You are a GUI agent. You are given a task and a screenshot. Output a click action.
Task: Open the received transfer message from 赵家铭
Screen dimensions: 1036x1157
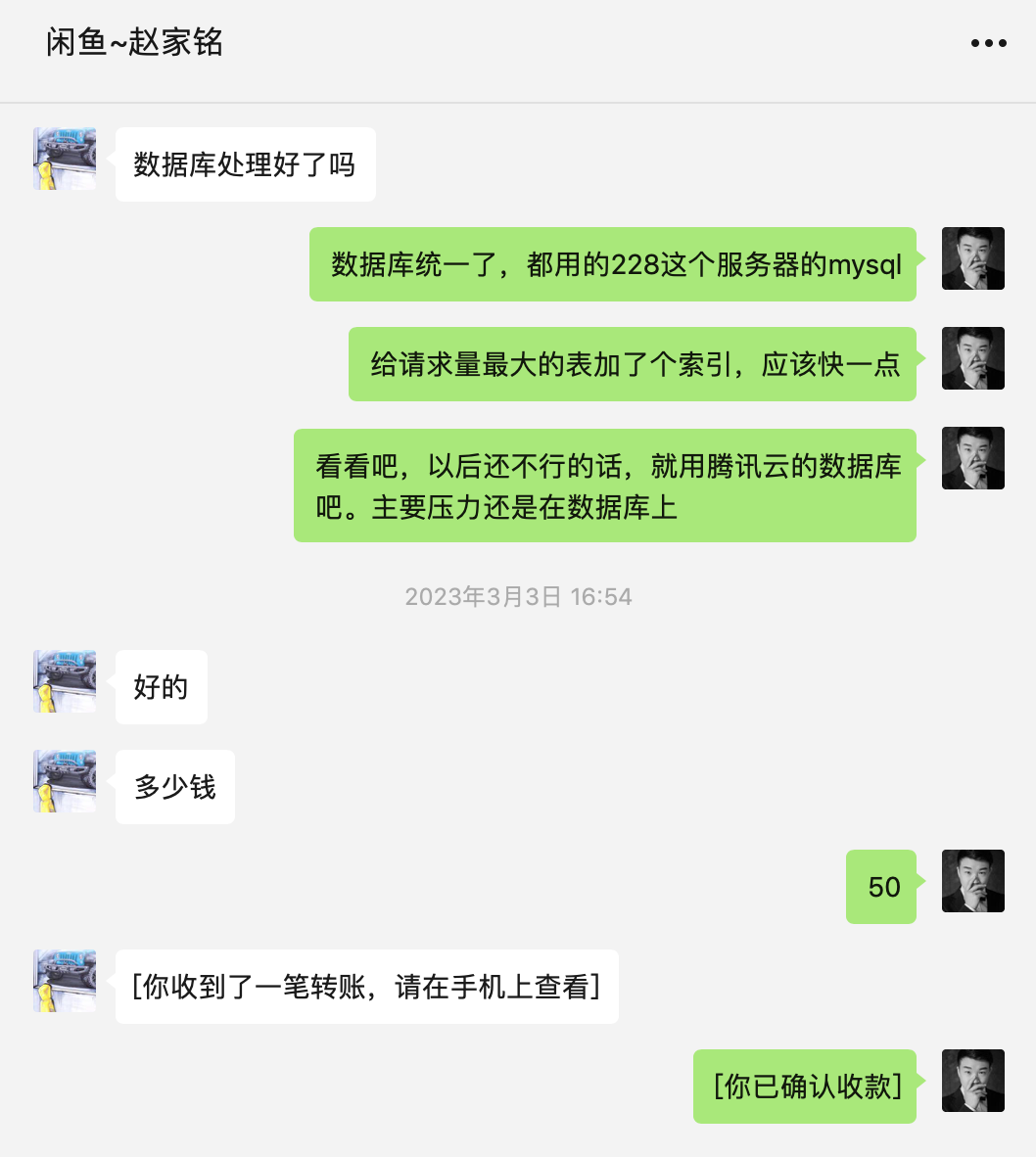pos(366,987)
